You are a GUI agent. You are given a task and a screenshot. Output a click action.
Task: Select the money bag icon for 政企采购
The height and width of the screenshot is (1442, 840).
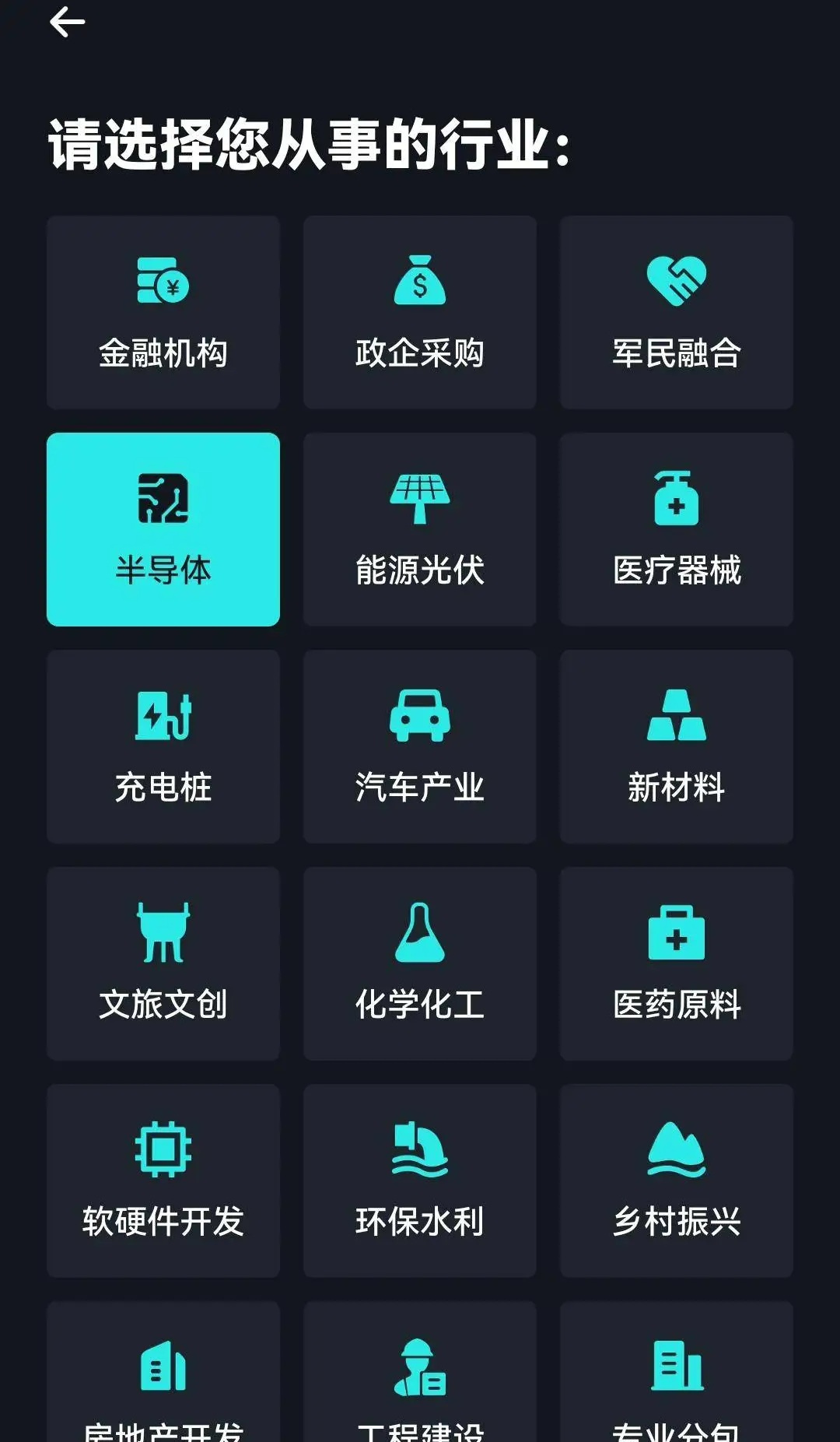[x=419, y=282]
